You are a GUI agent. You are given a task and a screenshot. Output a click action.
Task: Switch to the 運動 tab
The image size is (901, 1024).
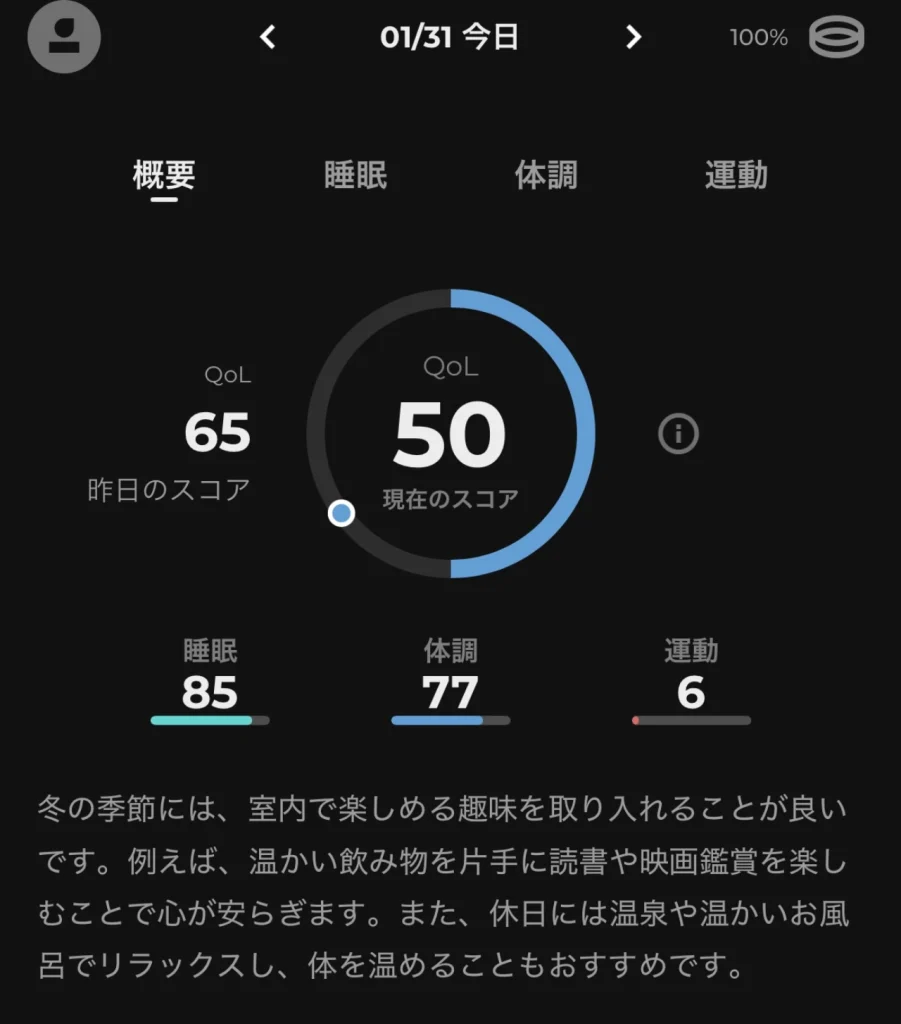(736, 175)
